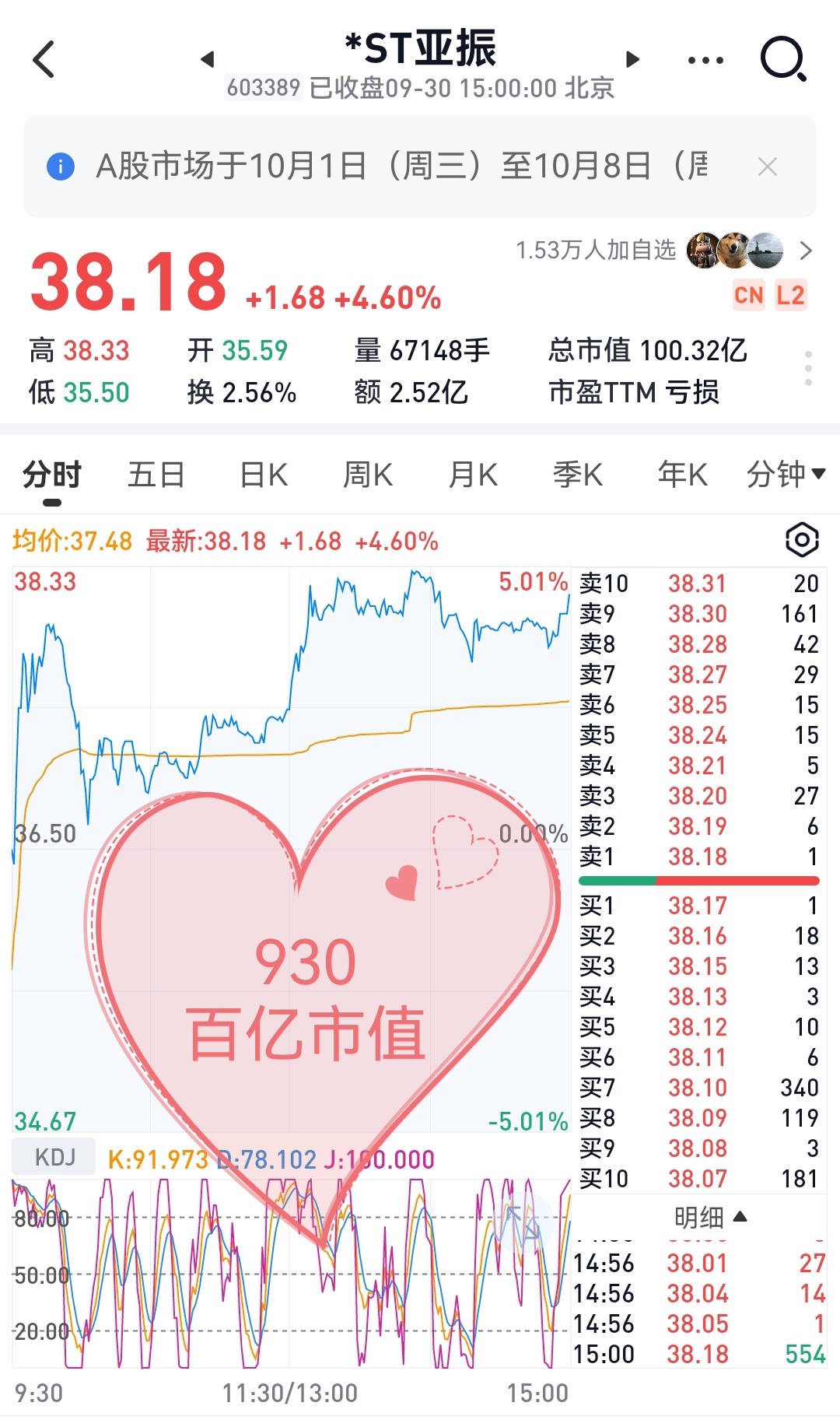Expand more quote details

coord(808,369)
